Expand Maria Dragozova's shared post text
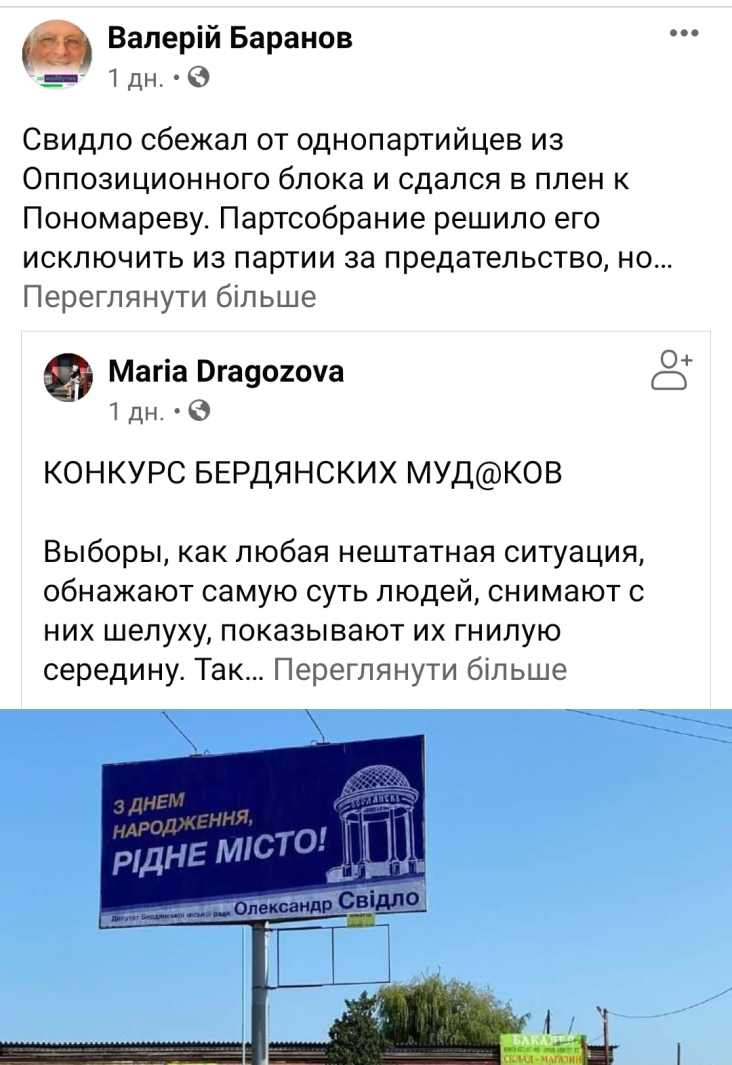This screenshot has height=1065, width=732. pyautogui.click(x=419, y=668)
